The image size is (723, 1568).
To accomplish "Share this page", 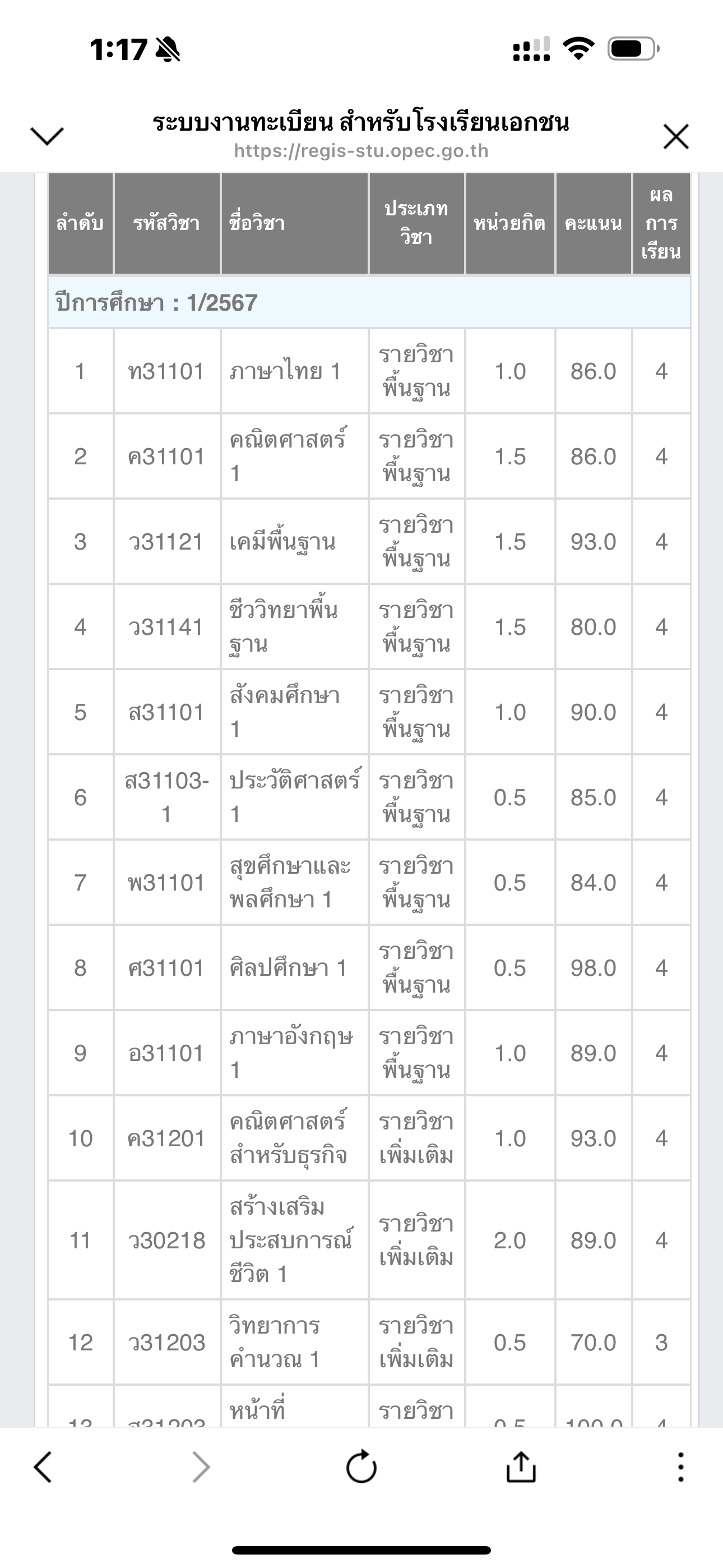I will tap(521, 1466).
